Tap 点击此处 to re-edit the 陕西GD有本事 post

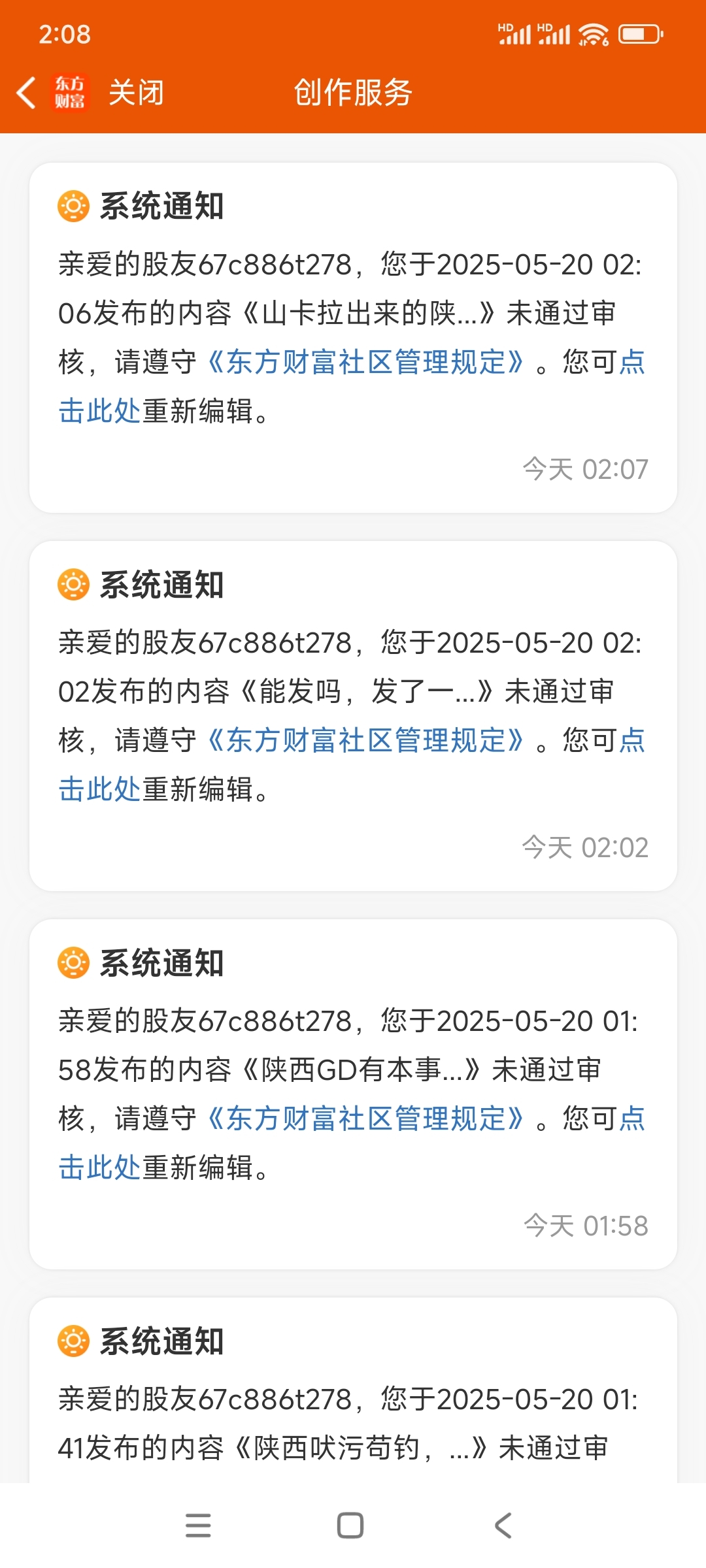coord(99,1168)
